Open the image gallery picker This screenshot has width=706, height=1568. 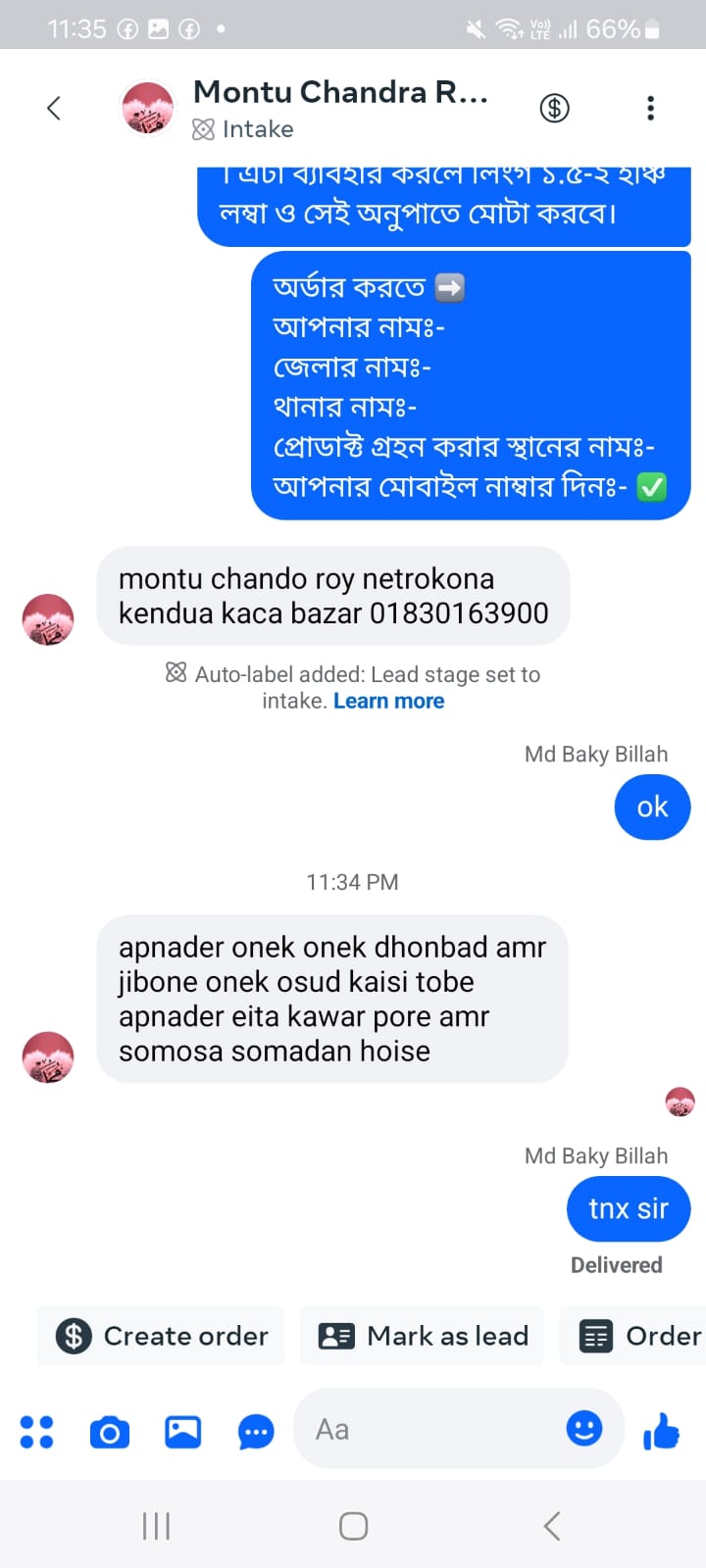click(x=182, y=1432)
